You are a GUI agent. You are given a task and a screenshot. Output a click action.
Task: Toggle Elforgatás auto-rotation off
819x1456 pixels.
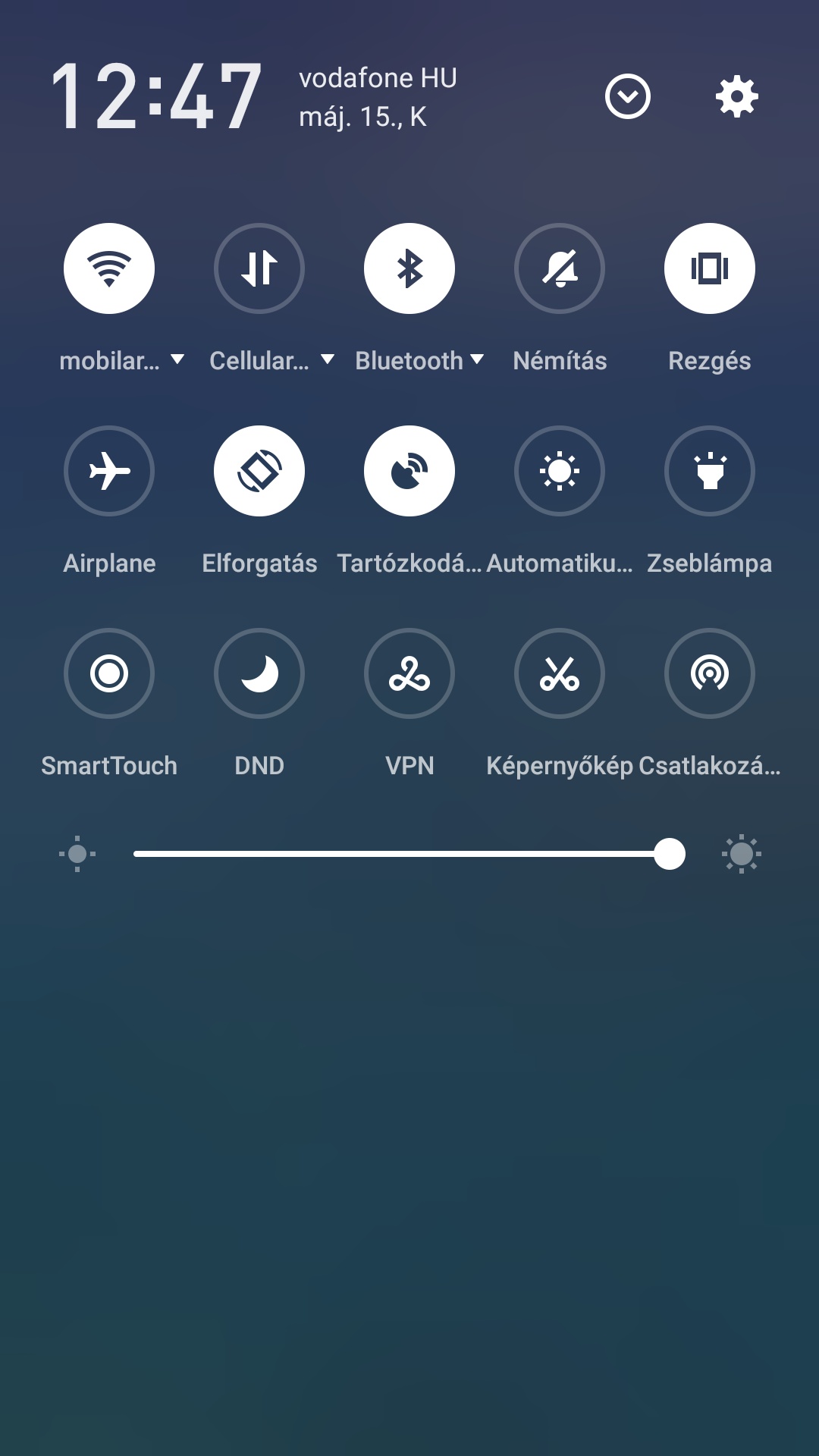(x=259, y=471)
